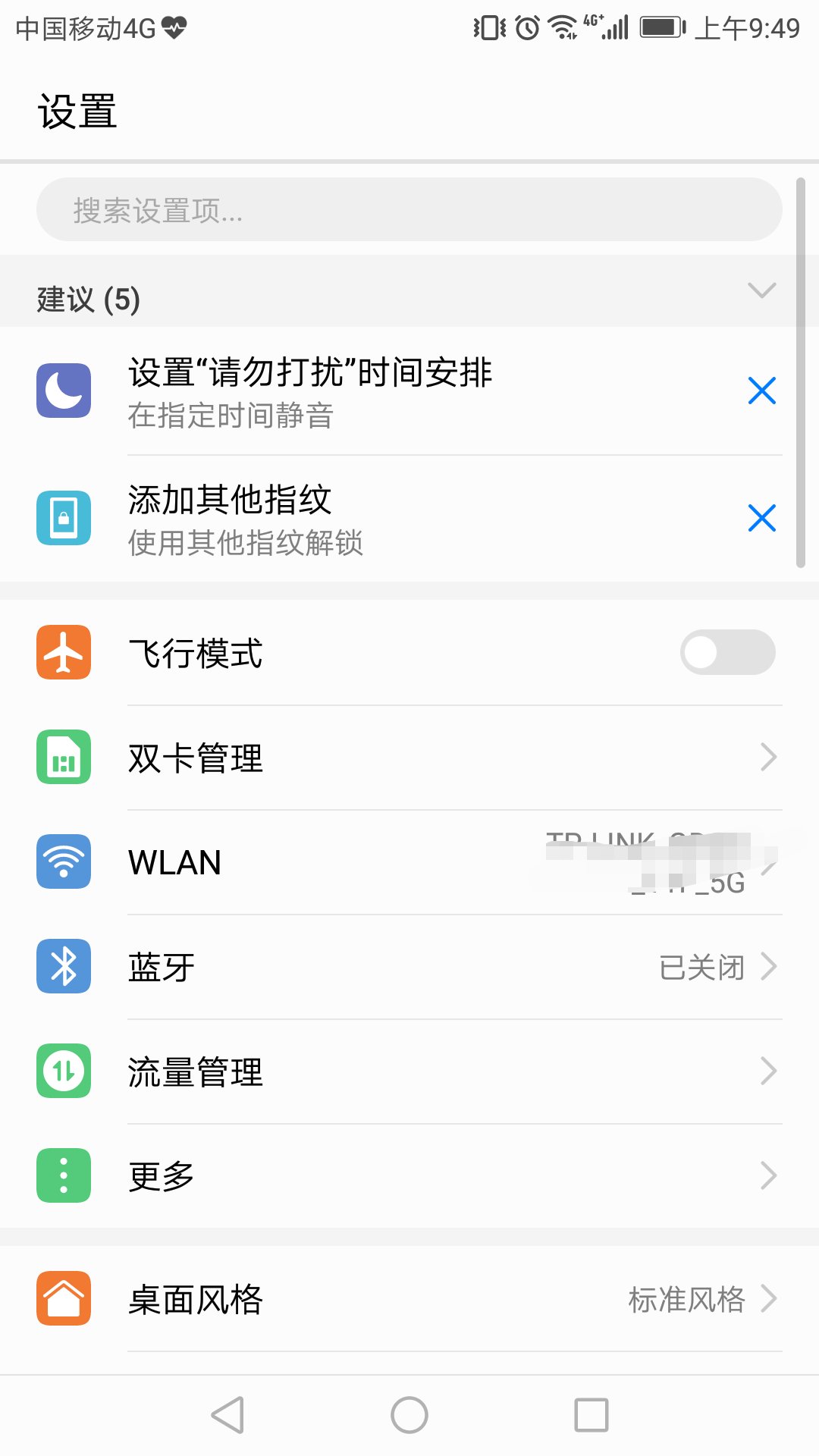The height and width of the screenshot is (1456, 819).
Task: Open 流量管理 settings
Action: pyautogui.click(x=409, y=1072)
